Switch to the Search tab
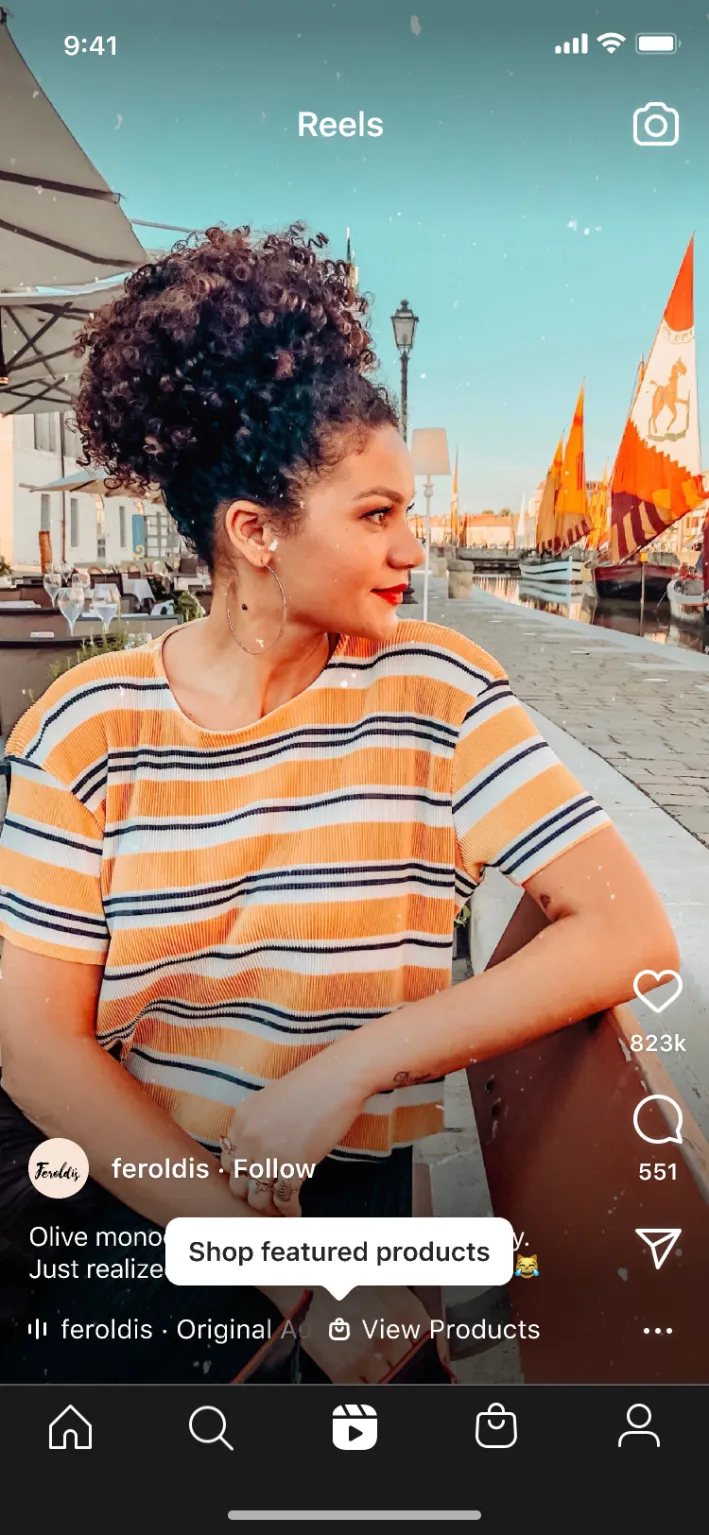The width and height of the screenshot is (709, 1535). (211, 1427)
